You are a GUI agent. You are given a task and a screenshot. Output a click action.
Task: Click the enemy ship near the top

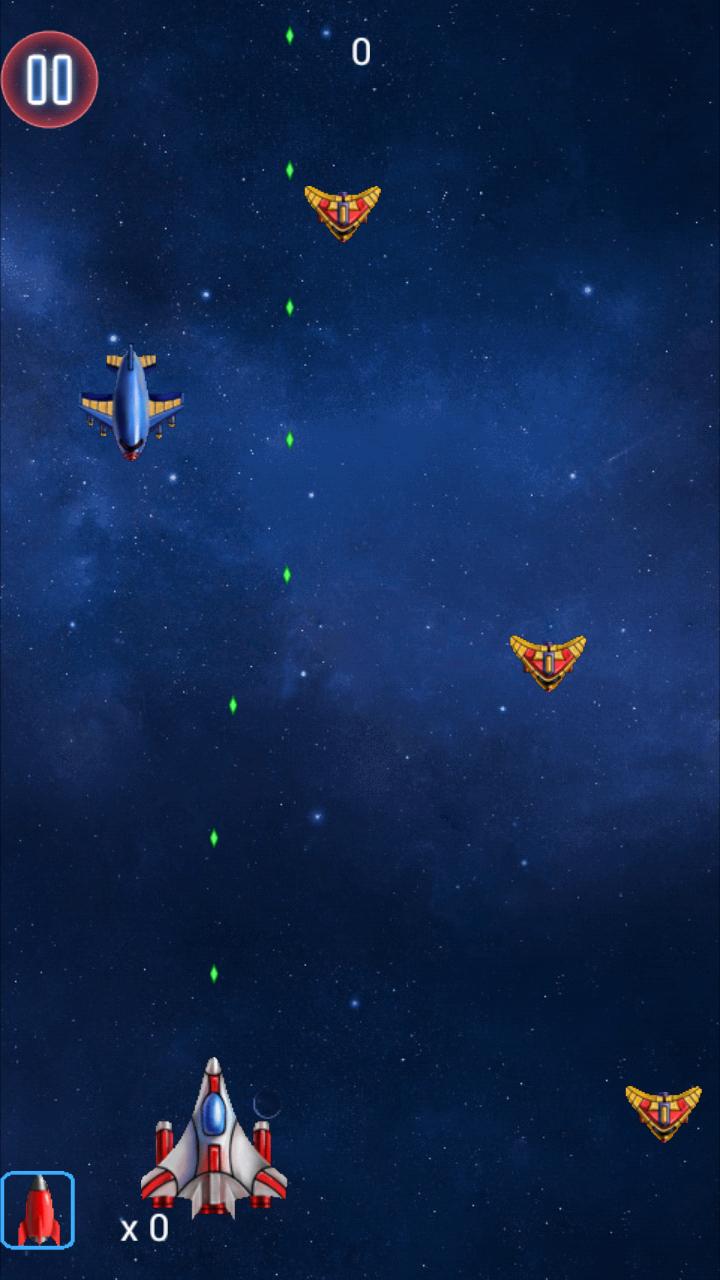tap(344, 210)
